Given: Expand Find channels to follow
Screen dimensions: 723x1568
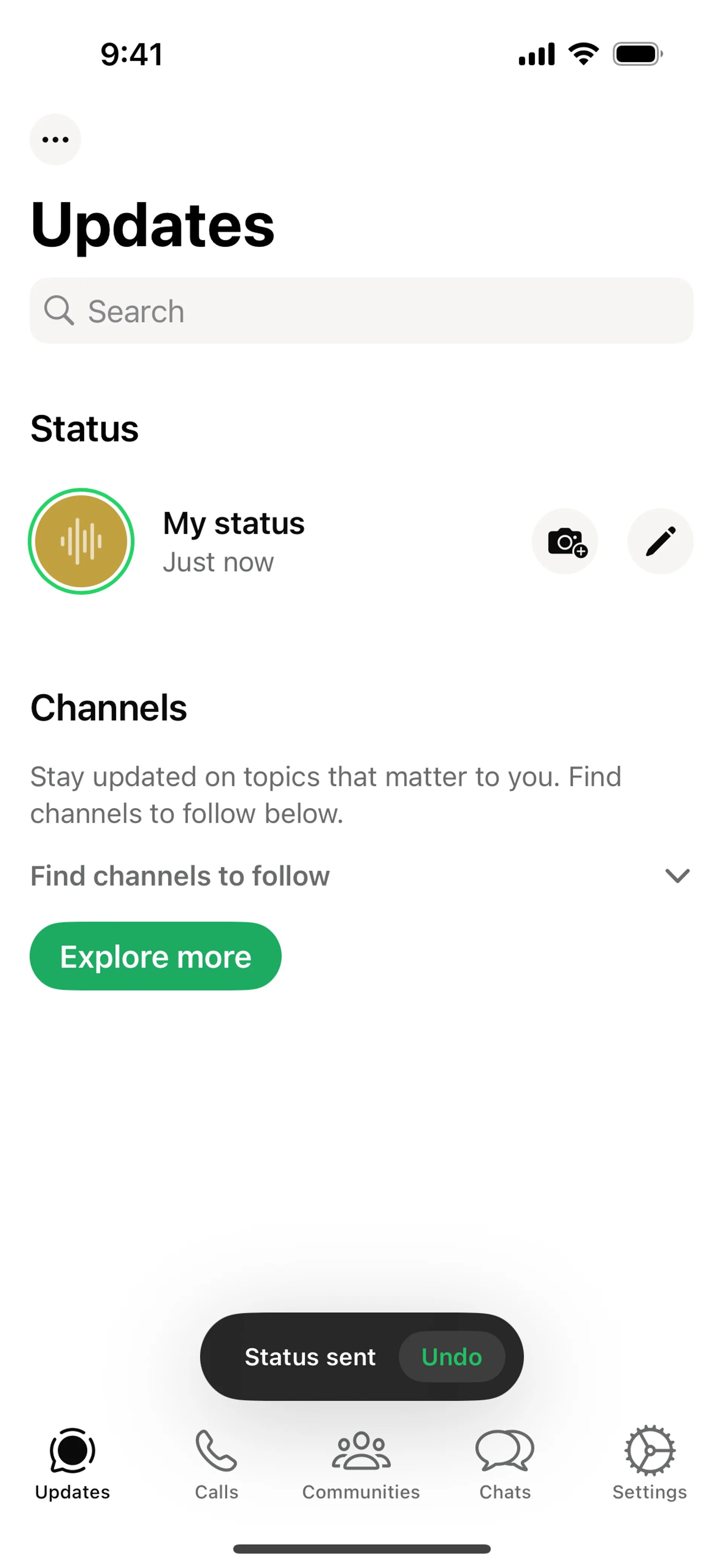Looking at the screenshot, I should coord(677,876).
